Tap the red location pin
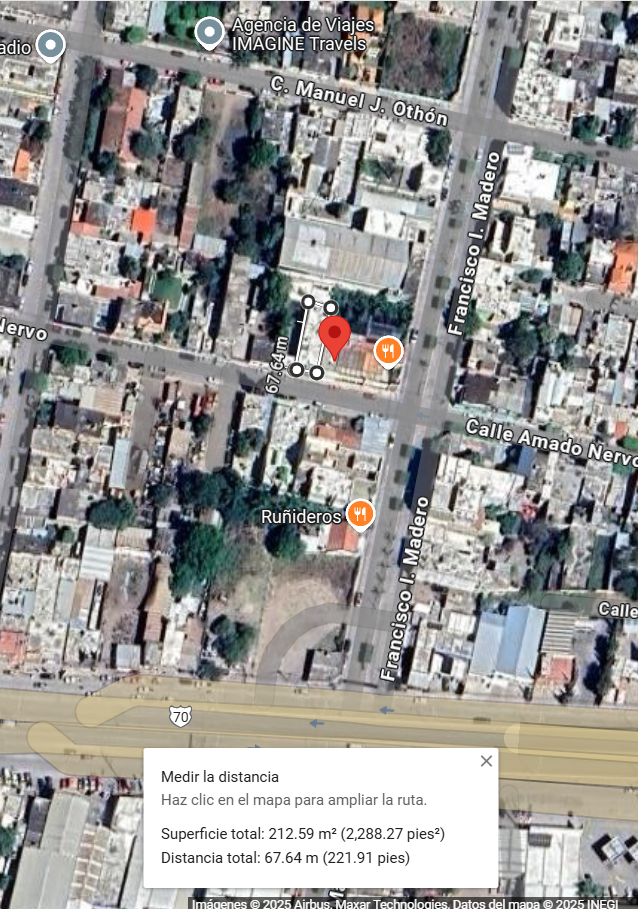The image size is (638, 909). [x=335, y=338]
